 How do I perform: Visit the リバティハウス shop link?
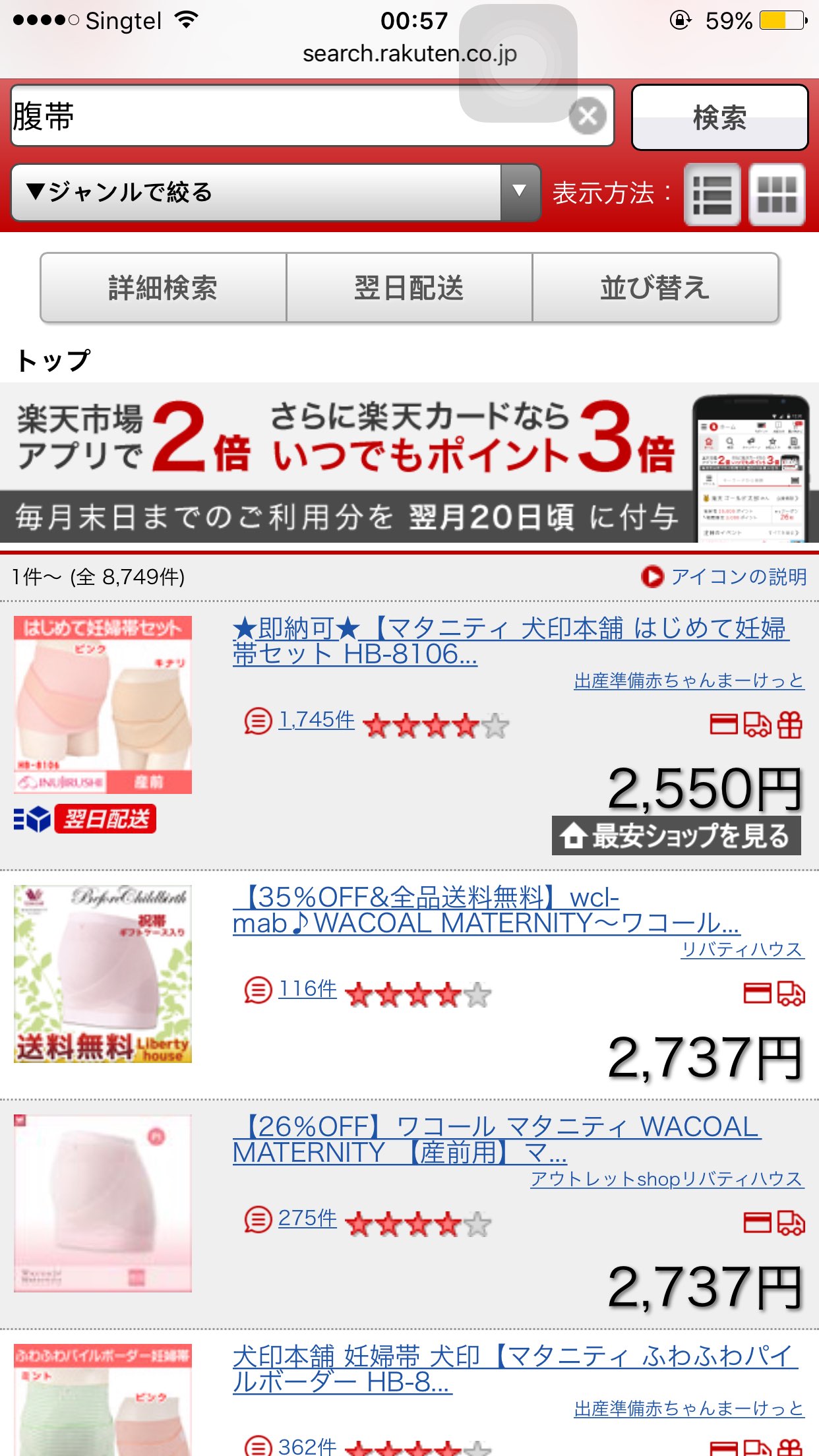742,950
